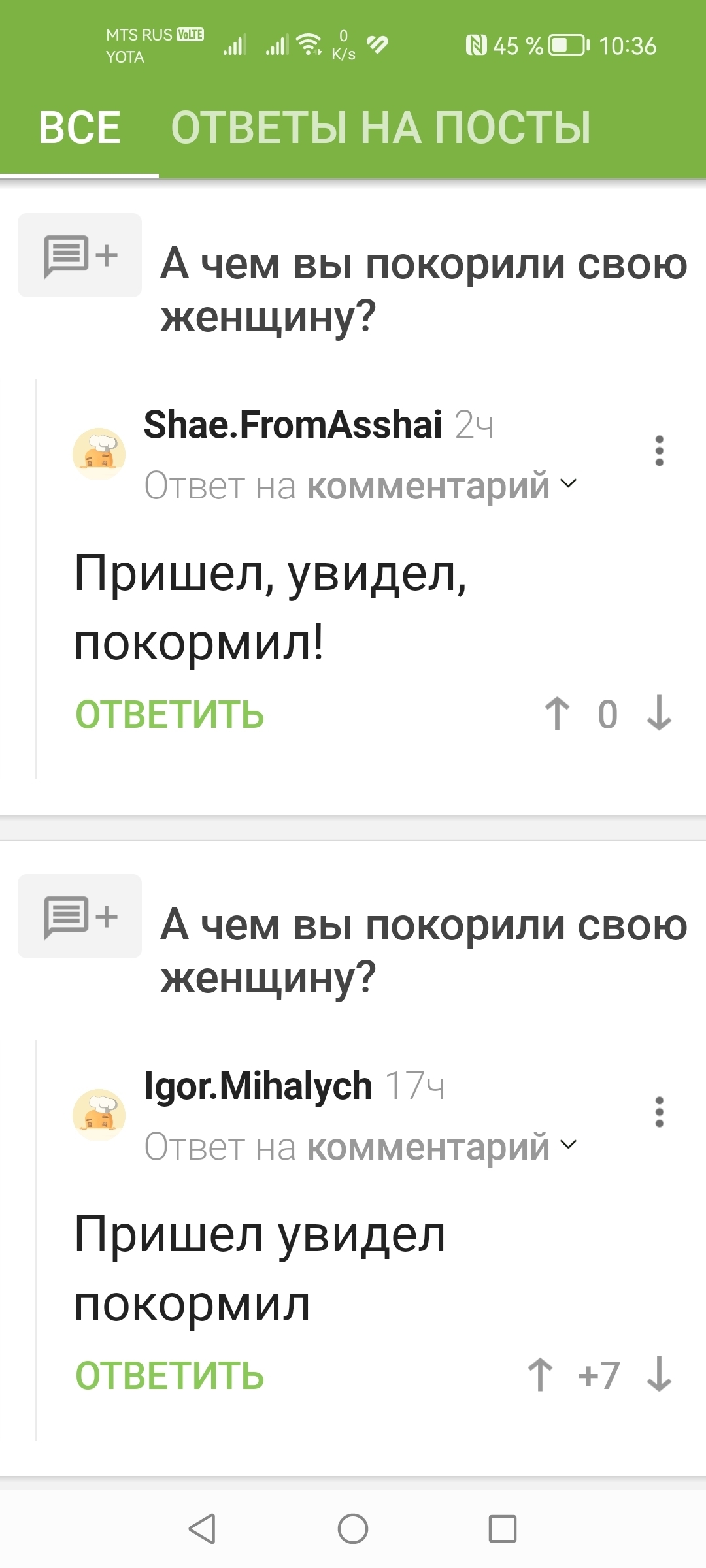Go back with the system back button
This screenshot has width=706, height=1568.
click(x=202, y=1529)
